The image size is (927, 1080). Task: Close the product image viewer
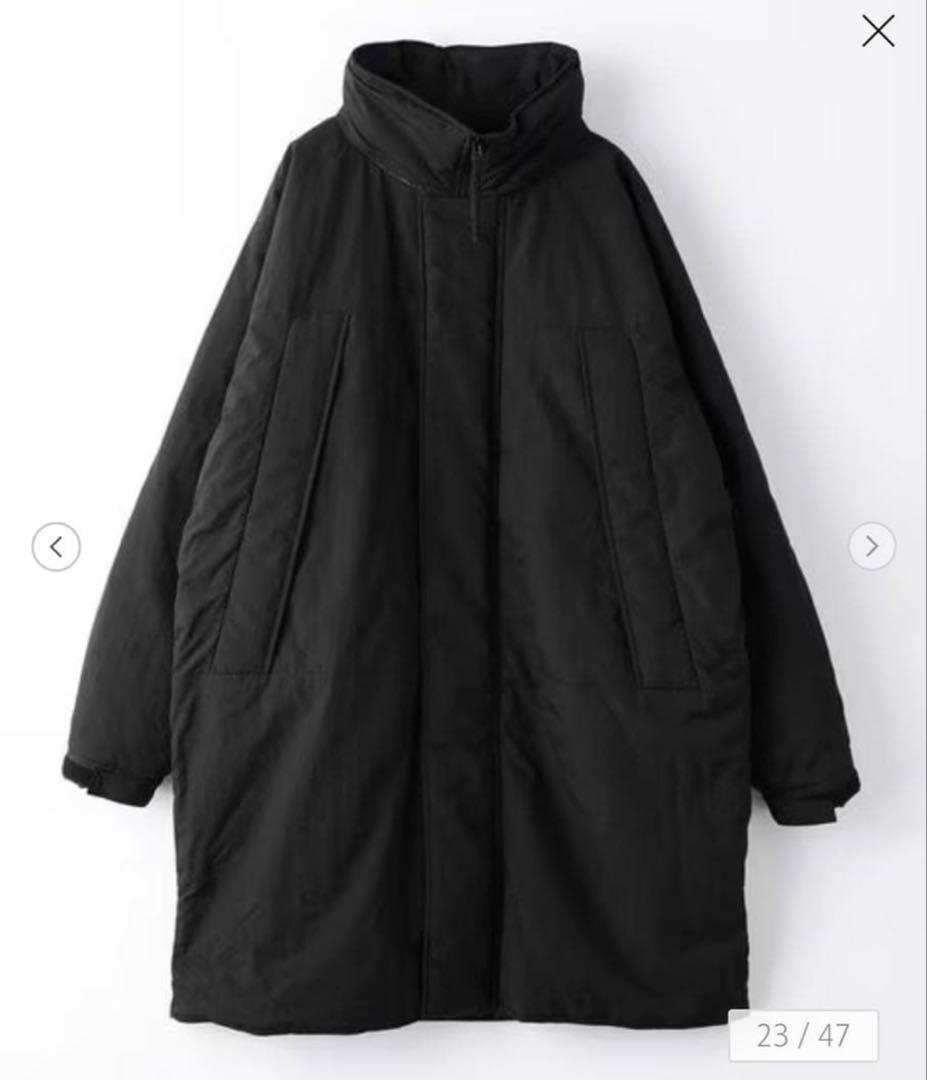[x=877, y=31]
